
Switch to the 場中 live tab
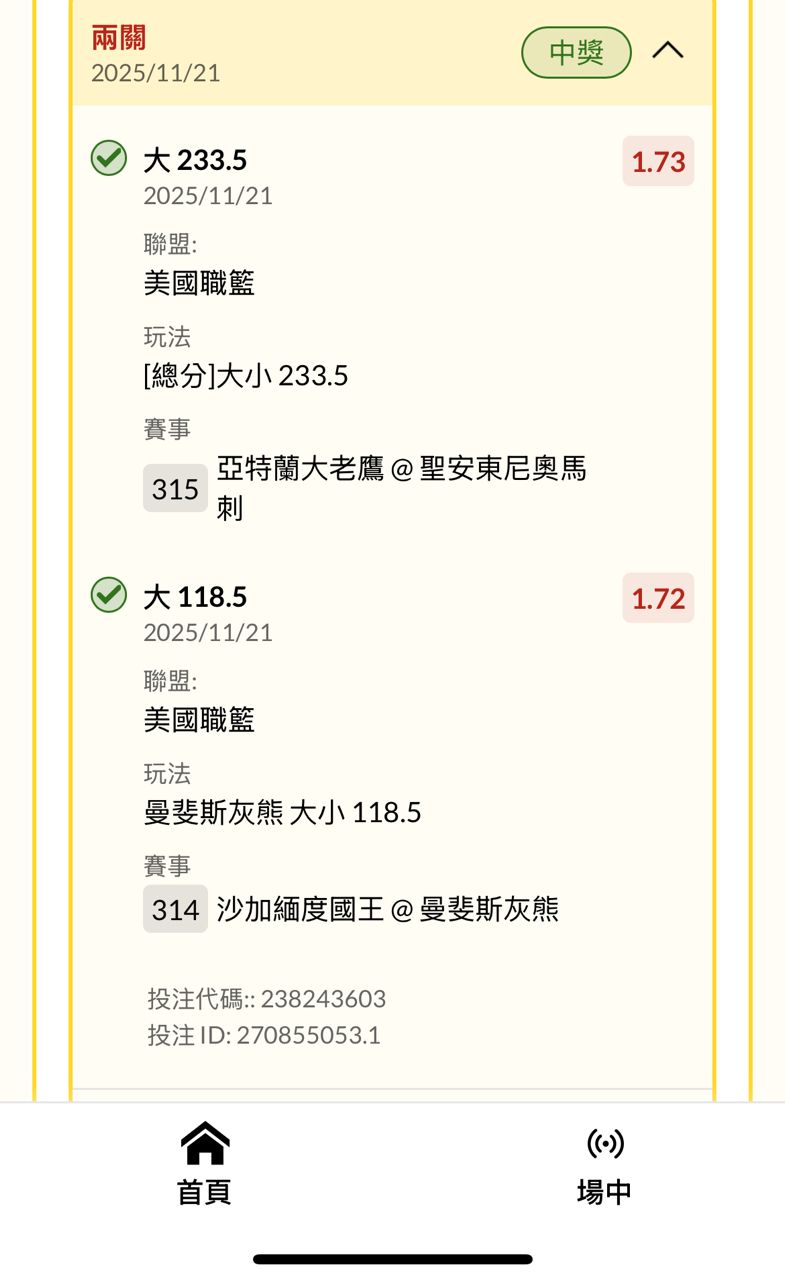coord(604,1164)
